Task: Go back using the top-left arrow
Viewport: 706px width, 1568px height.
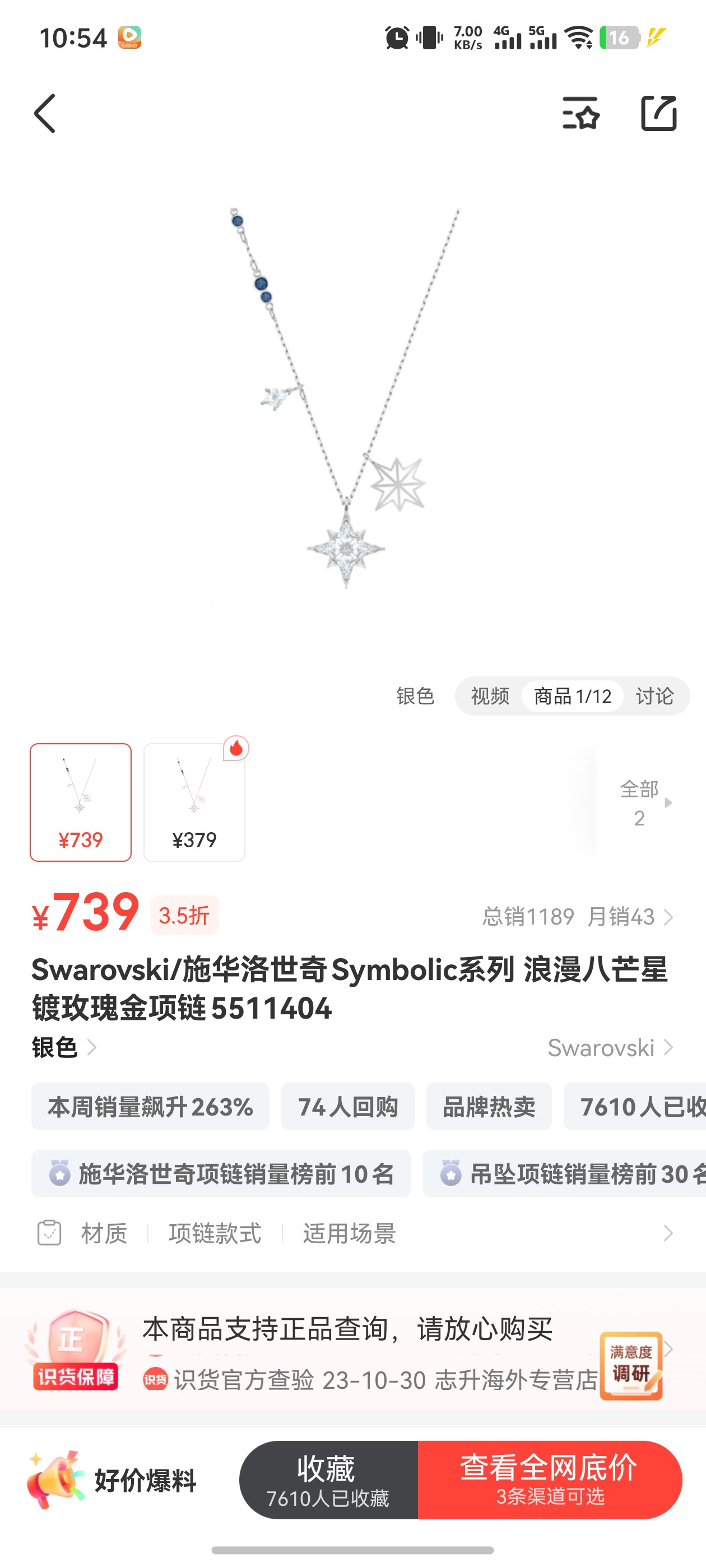Action: 44,113
